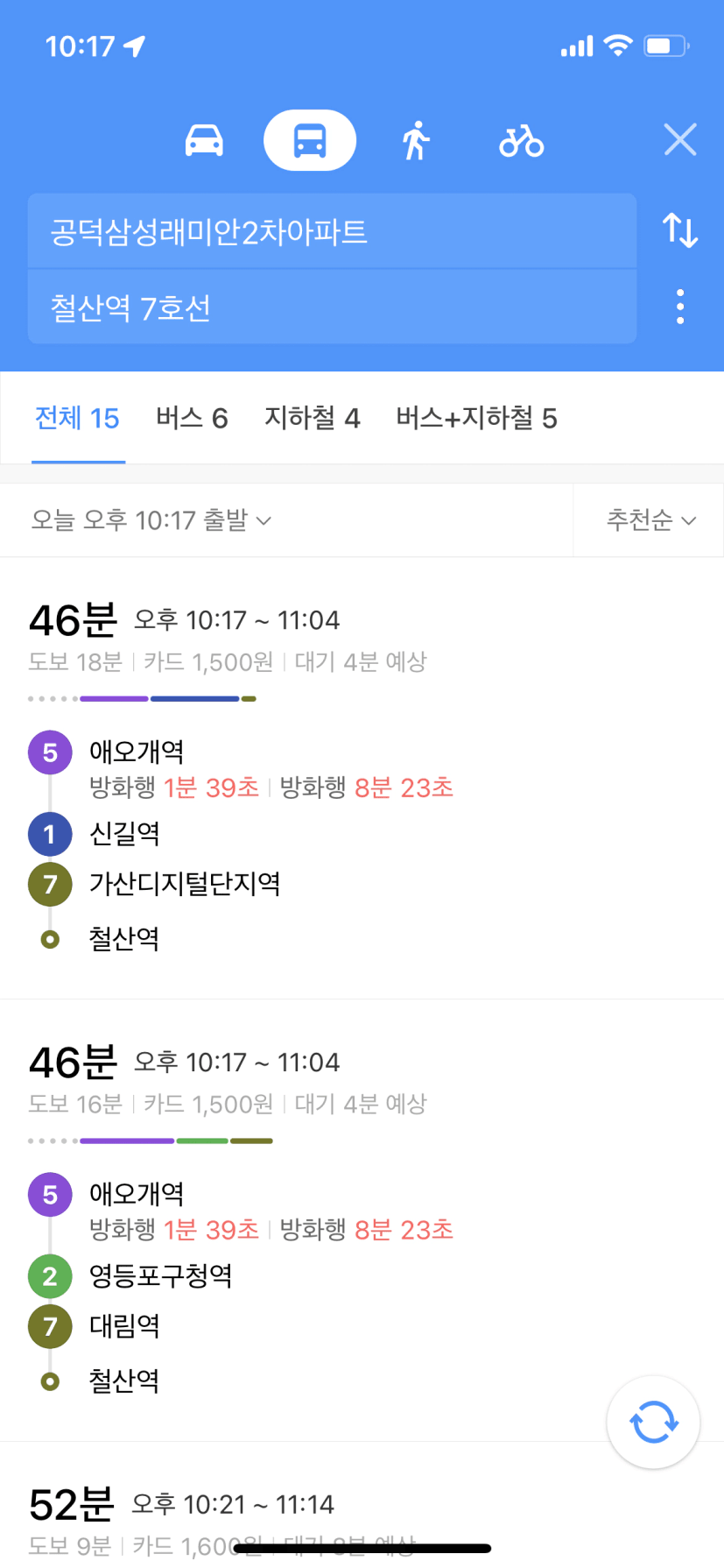Close the directions screen
Screen dimensions: 724x1568
click(680, 139)
